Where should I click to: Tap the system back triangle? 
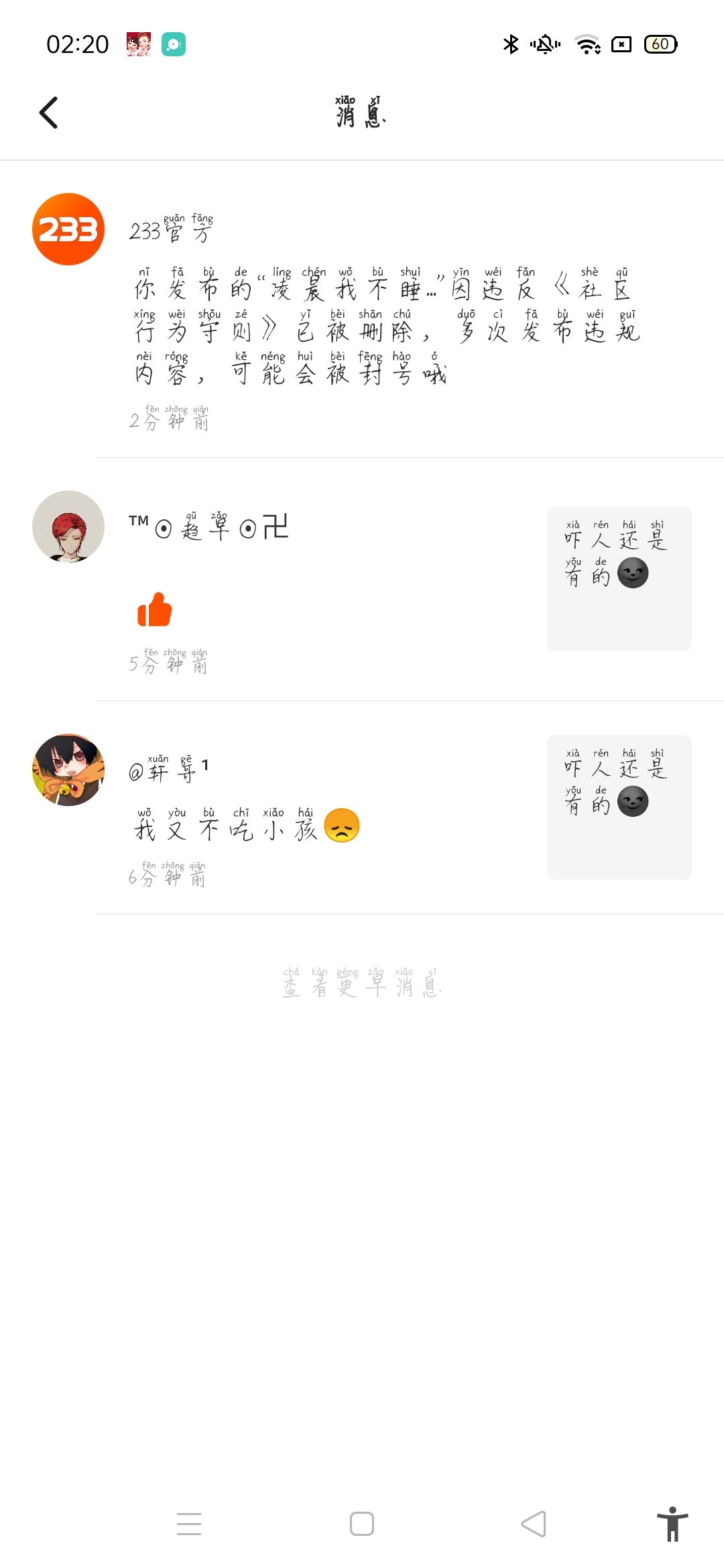click(534, 1524)
